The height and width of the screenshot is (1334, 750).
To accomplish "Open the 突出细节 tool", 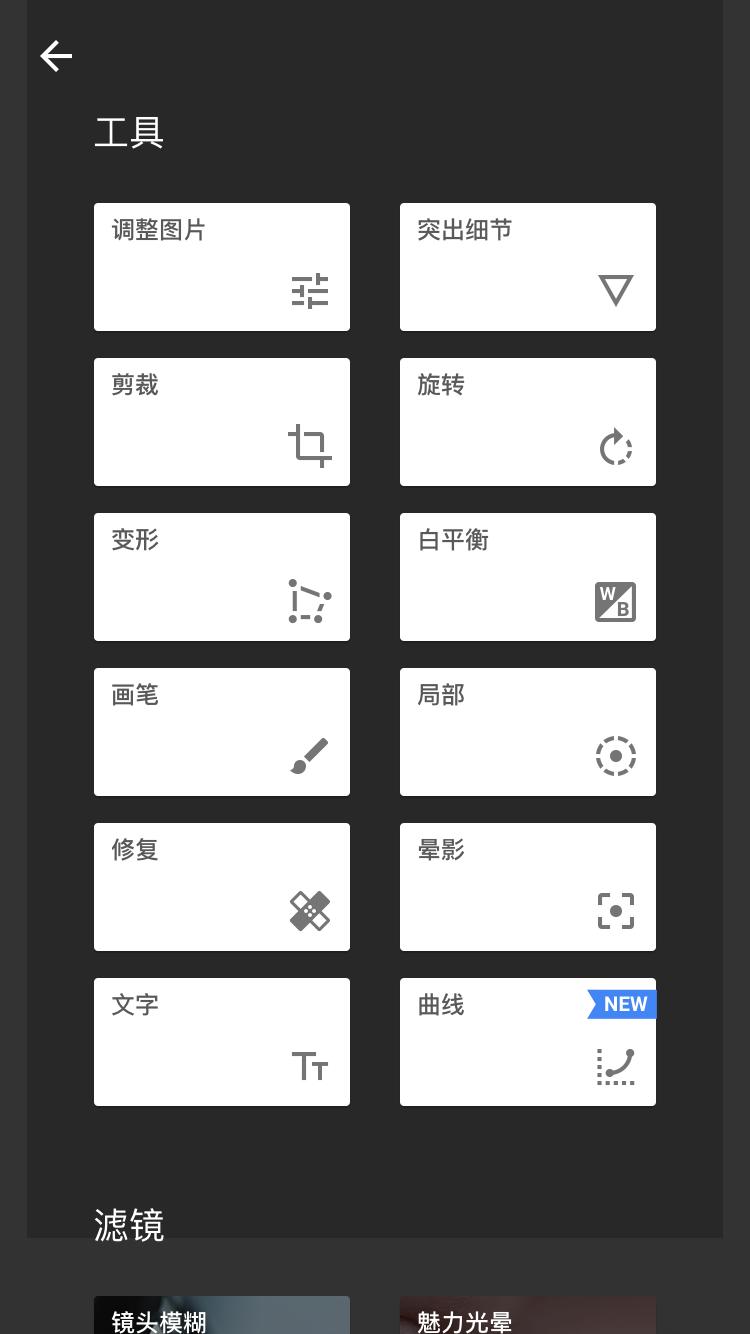I will [x=528, y=267].
